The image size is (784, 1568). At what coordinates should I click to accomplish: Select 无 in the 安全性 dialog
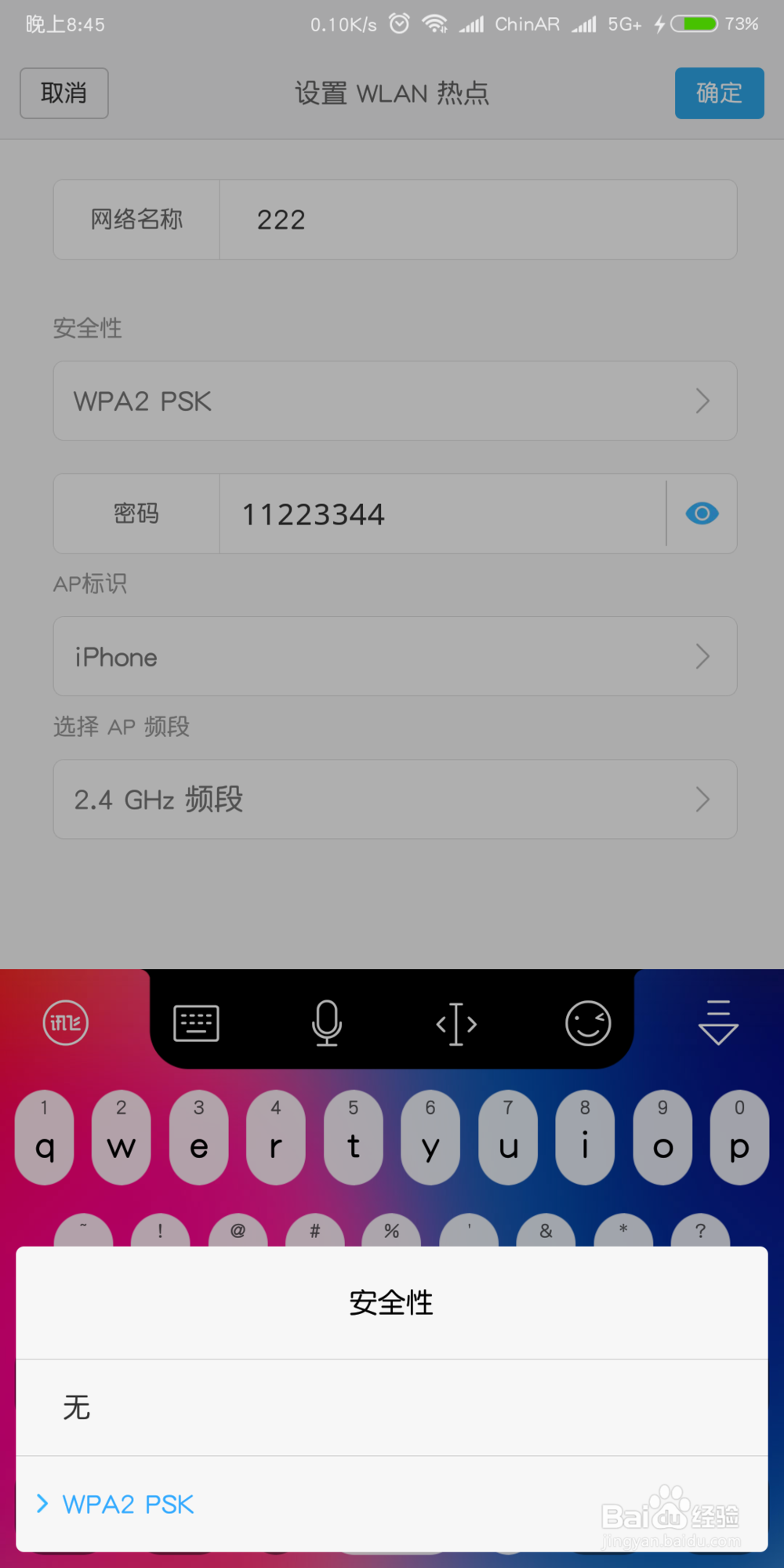(392, 1406)
